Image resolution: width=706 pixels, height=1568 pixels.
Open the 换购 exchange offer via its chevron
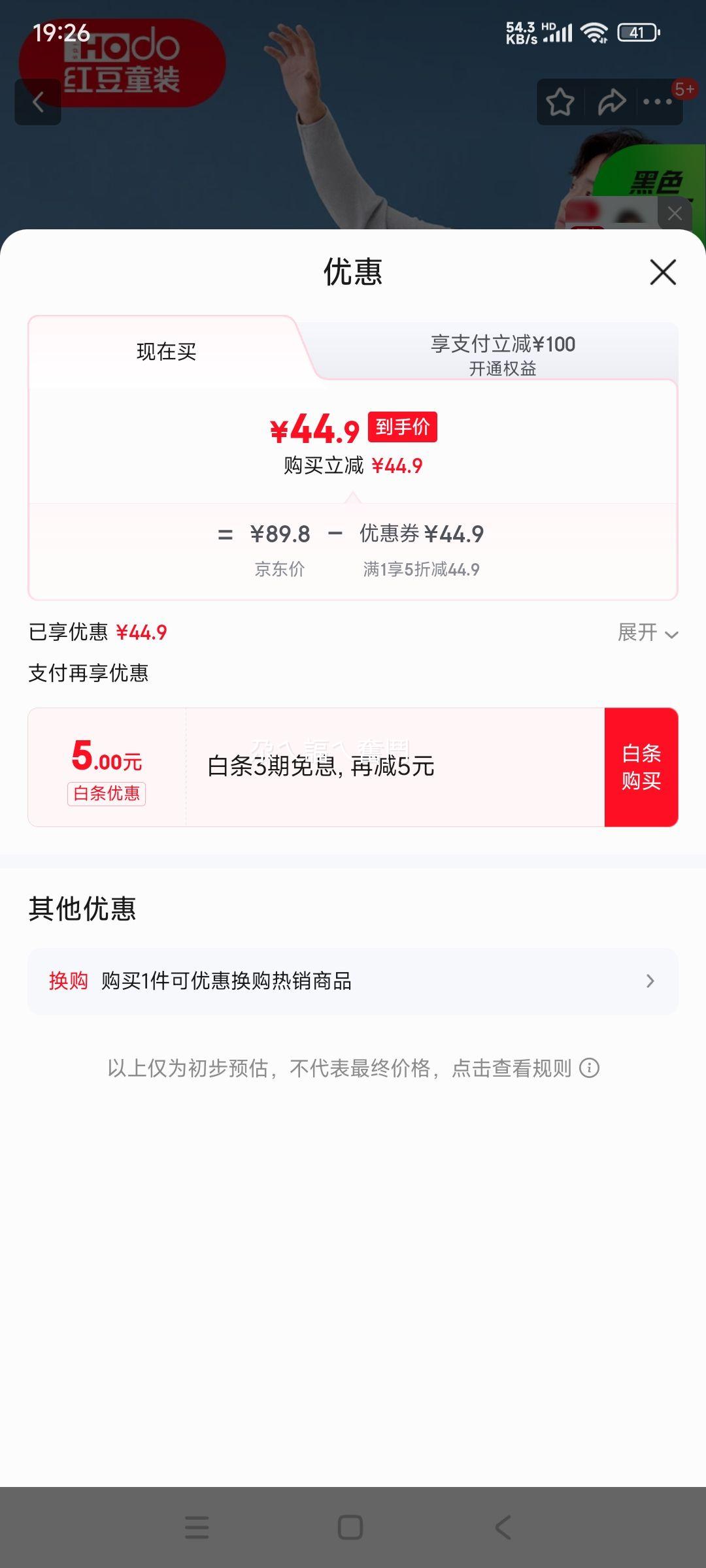[x=650, y=981]
